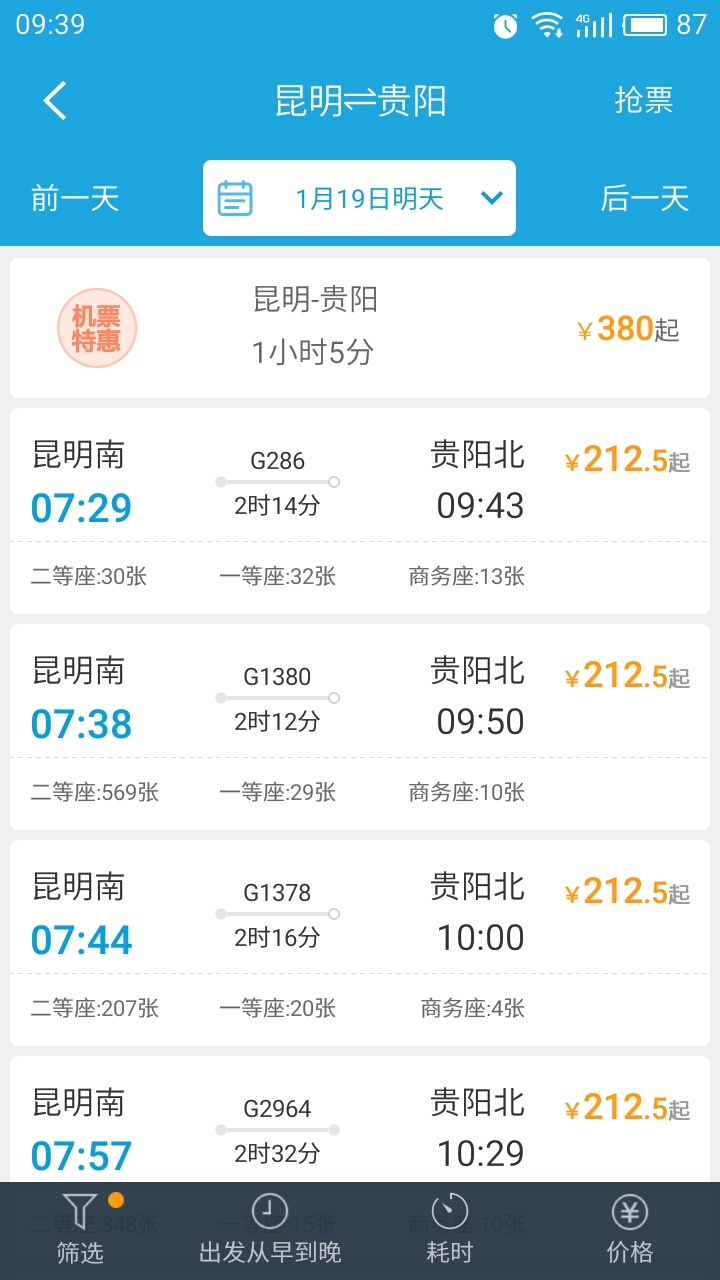Sort by 出发从早到晚 departure time

270,1231
